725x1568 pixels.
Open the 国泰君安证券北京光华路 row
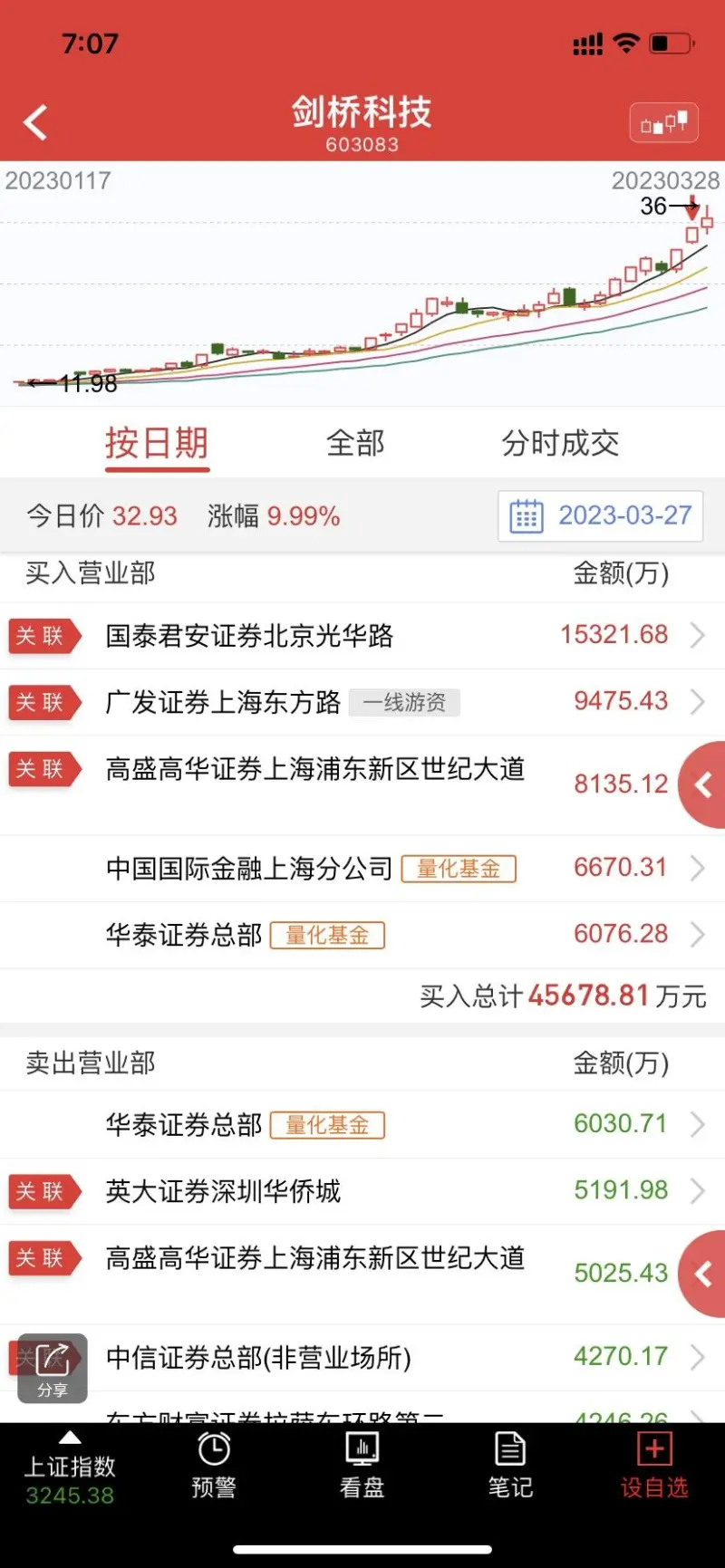tap(362, 635)
